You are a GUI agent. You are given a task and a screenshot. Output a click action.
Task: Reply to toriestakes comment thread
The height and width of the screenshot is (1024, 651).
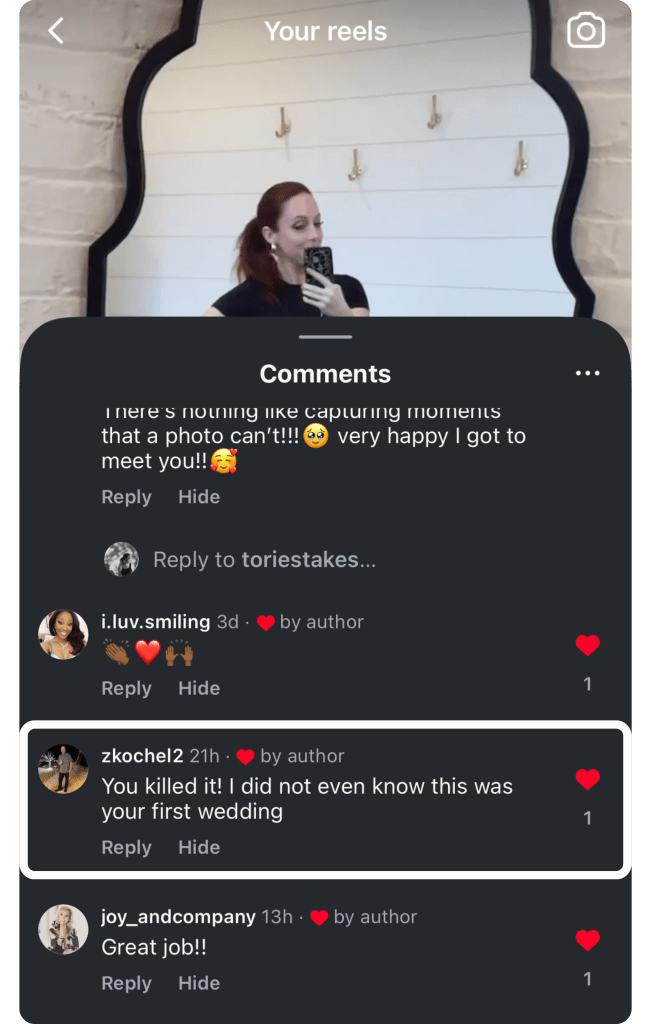click(264, 560)
